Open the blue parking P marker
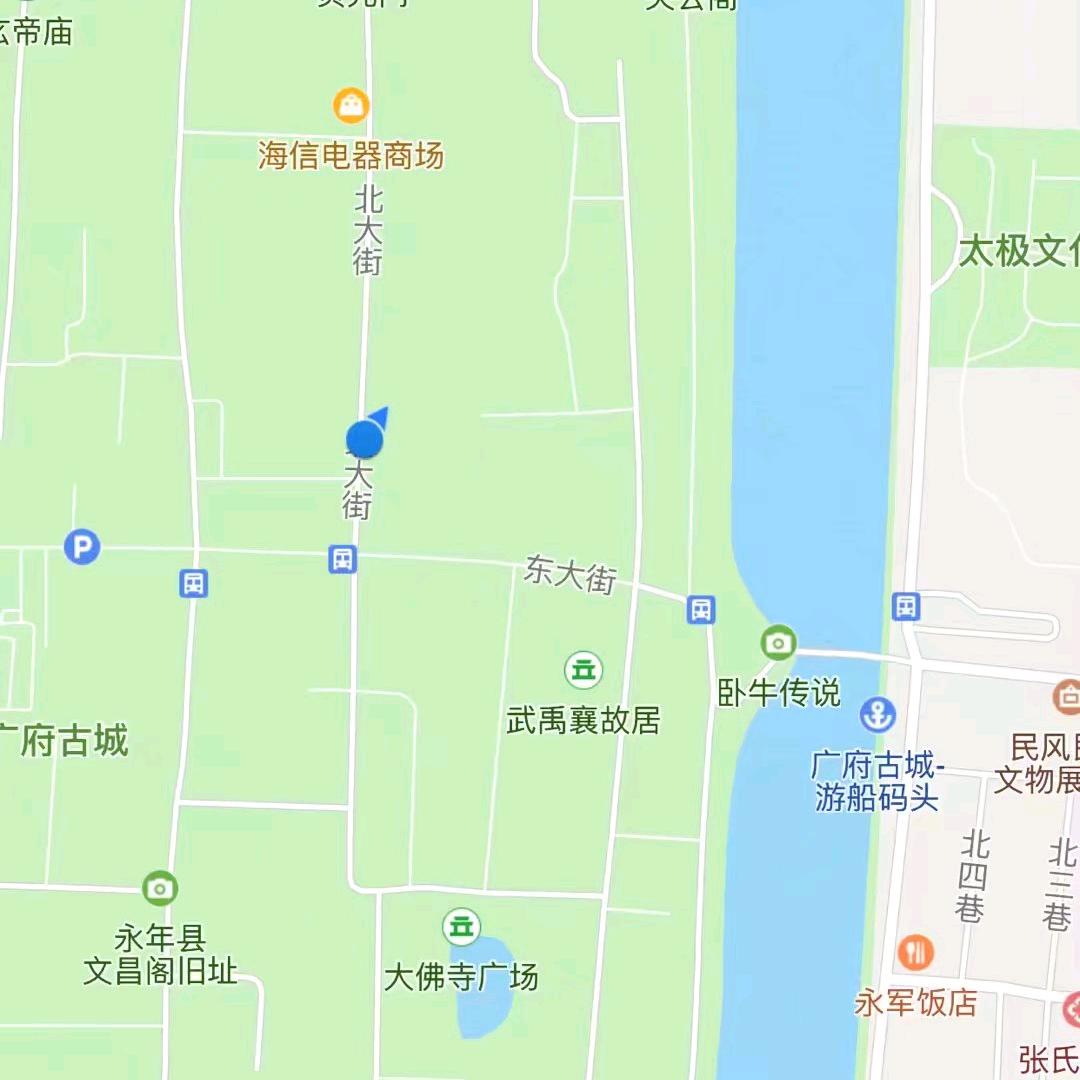The image size is (1080, 1080). pos(82,547)
